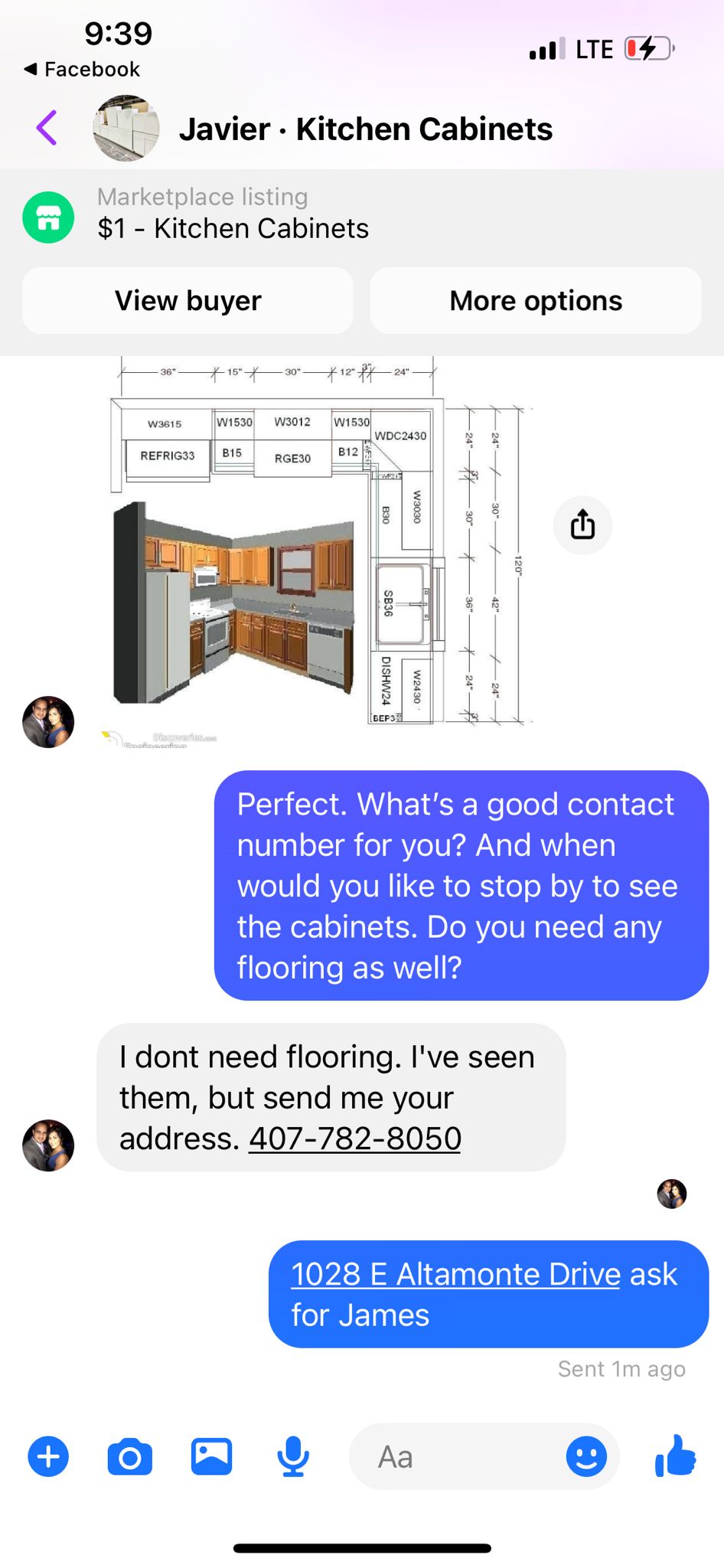Open the kitchen layout image

tap(317, 551)
